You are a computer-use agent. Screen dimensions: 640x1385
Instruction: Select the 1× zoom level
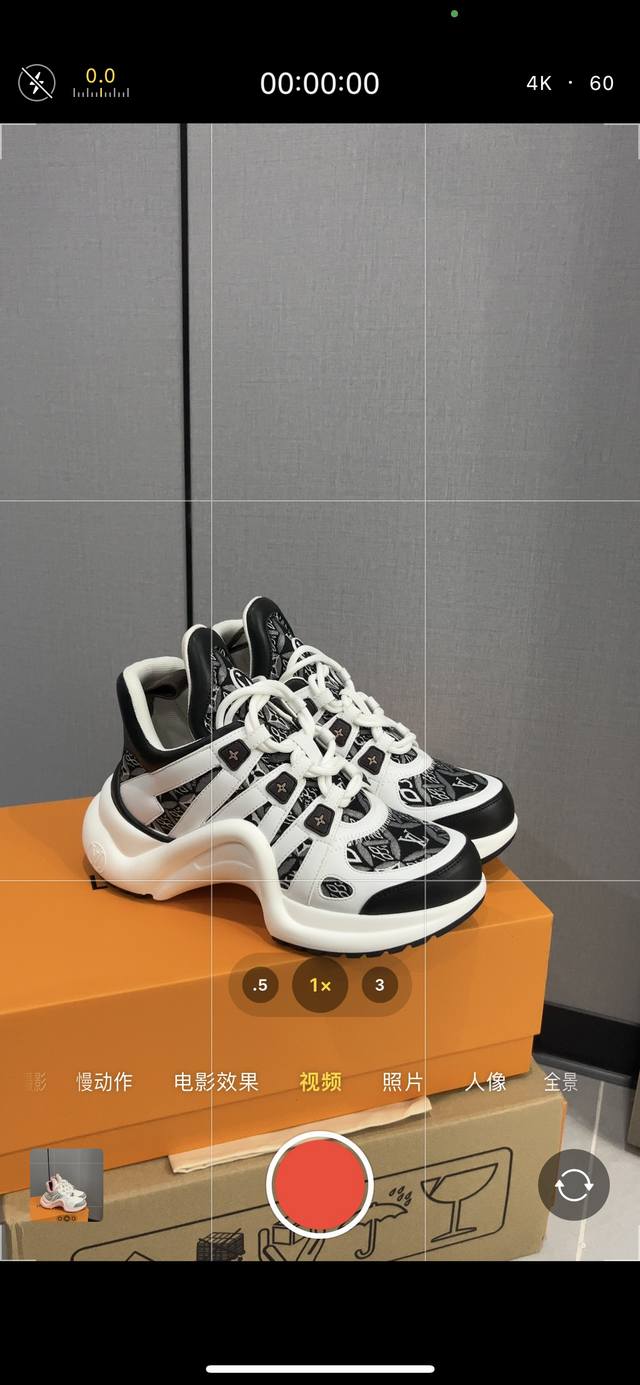(320, 985)
